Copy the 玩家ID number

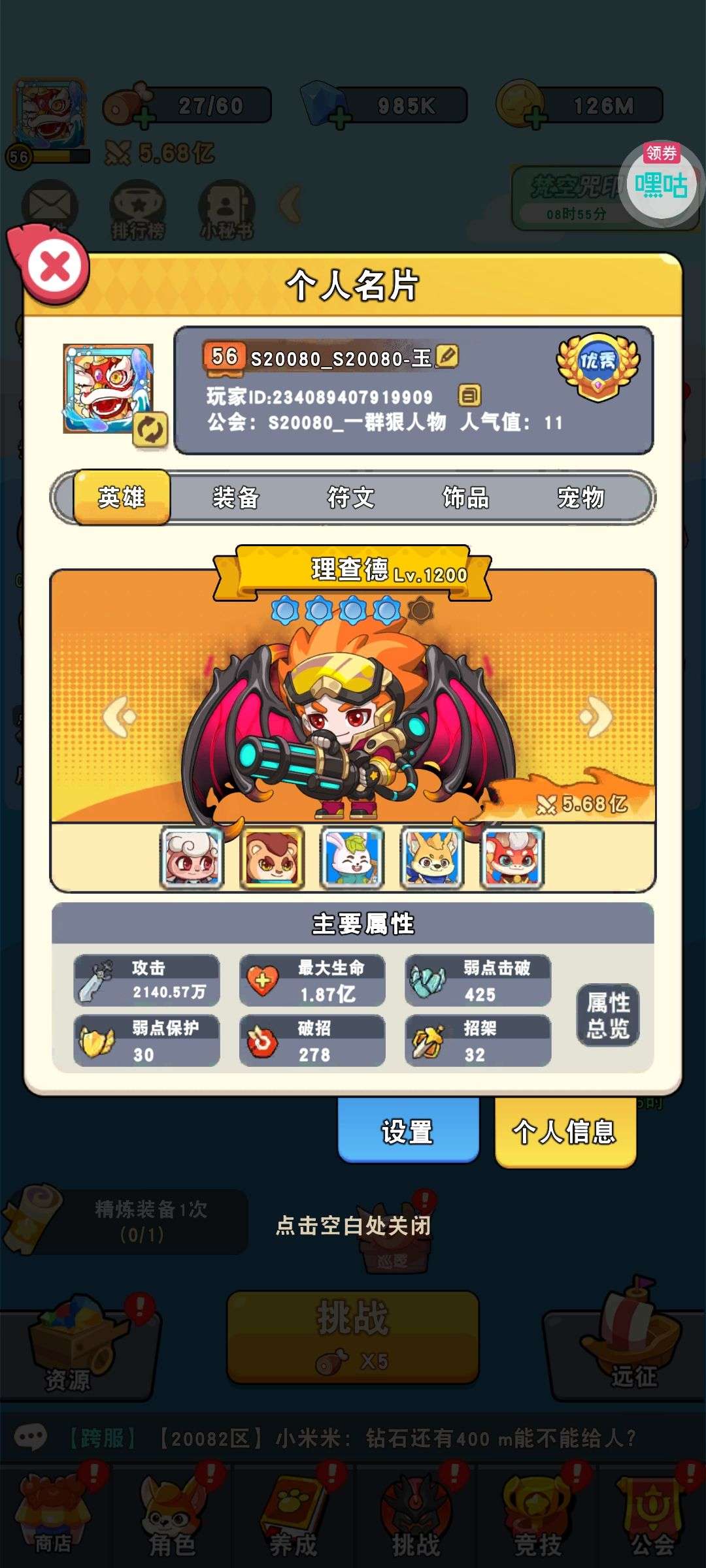point(469,395)
